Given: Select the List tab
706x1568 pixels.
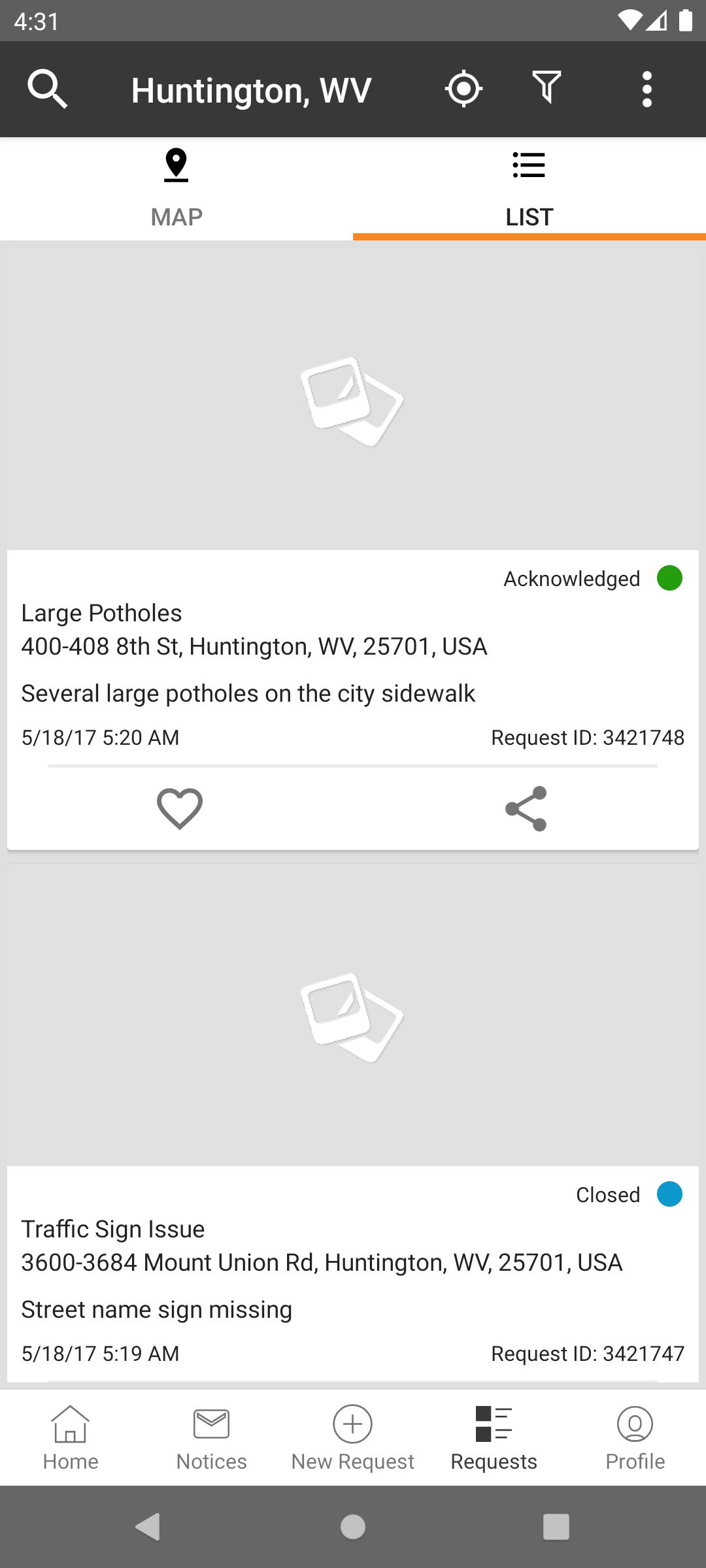Looking at the screenshot, I should [x=529, y=189].
